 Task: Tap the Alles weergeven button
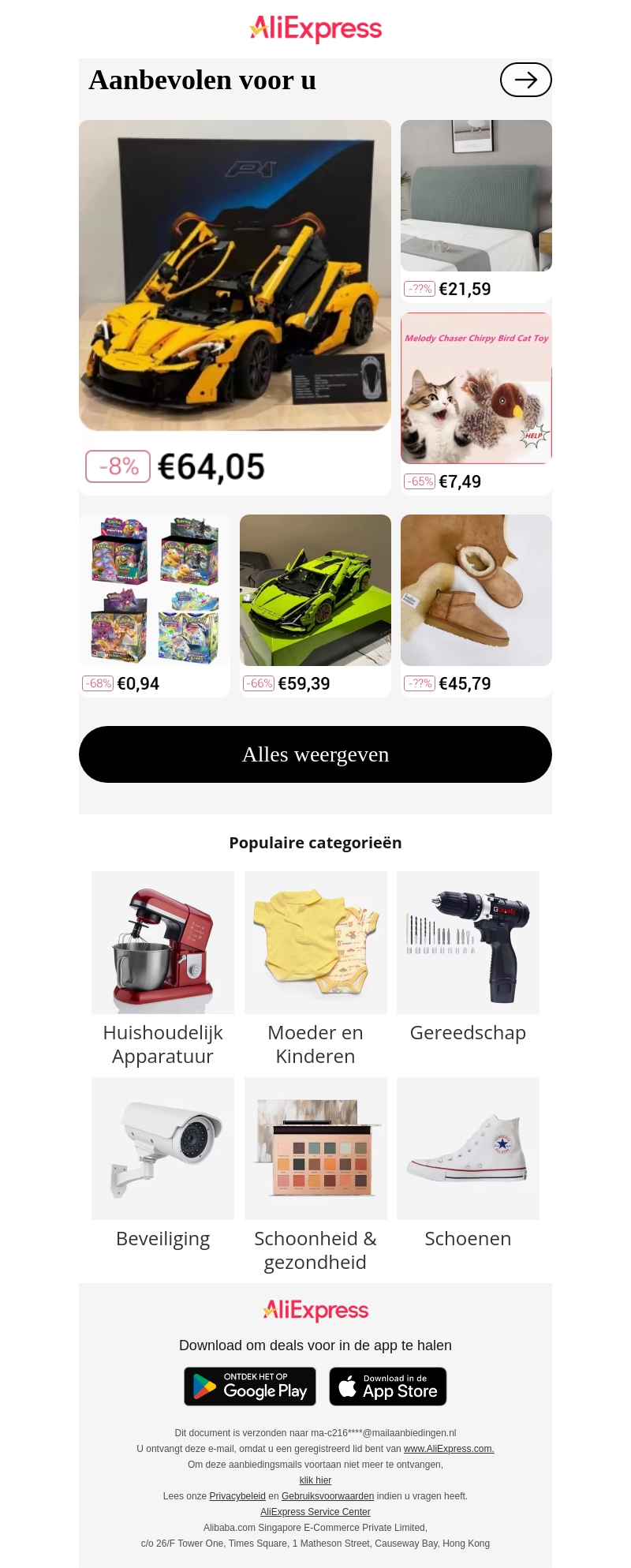(x=315, y=754)
